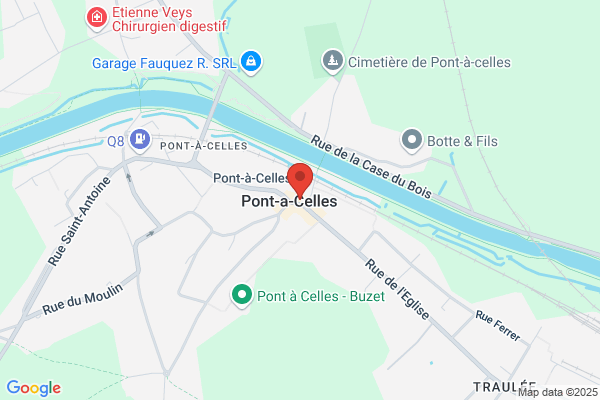This screenshot has height=400, width=600.
Task: Open the Cimetière de Pont-à-celles marker
Action: click(333, 62)
